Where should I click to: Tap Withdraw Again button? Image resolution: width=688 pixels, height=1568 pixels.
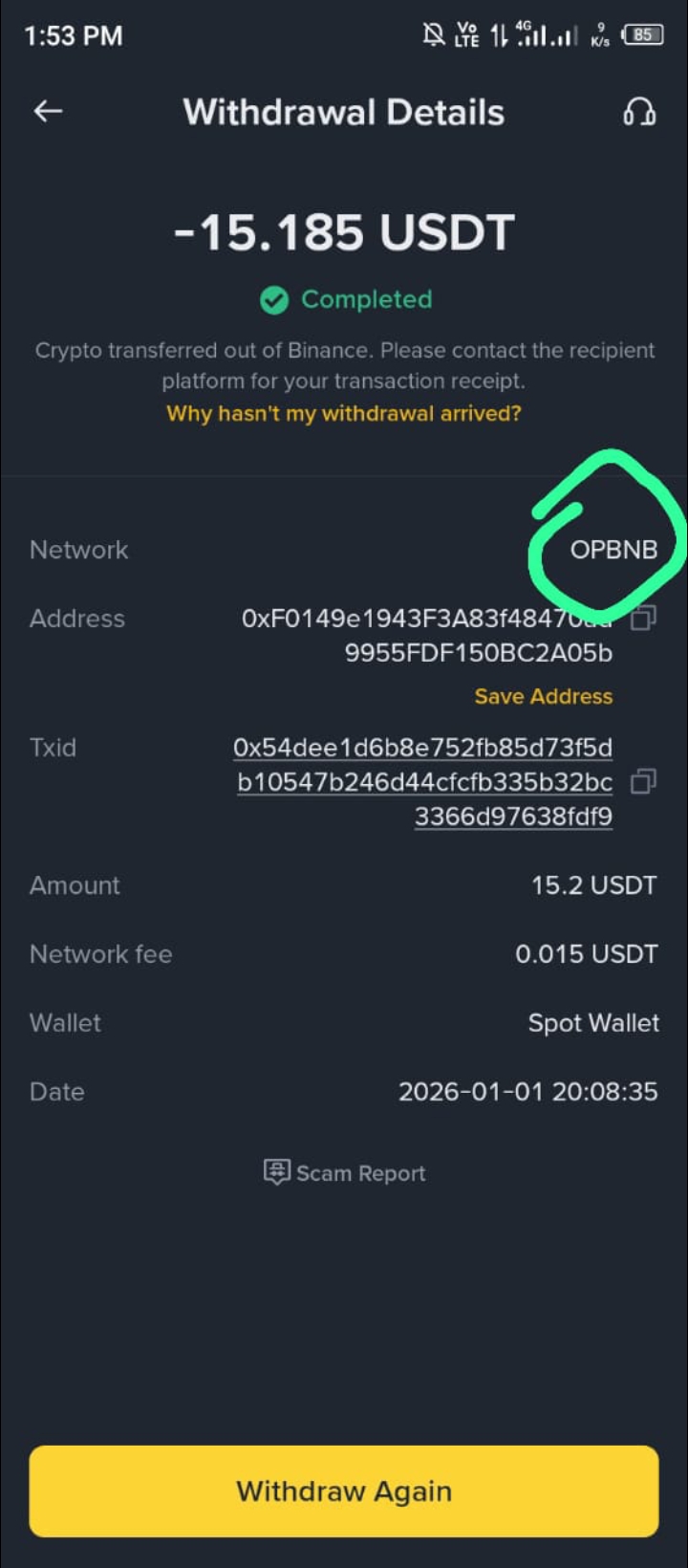coord(344,1492)
